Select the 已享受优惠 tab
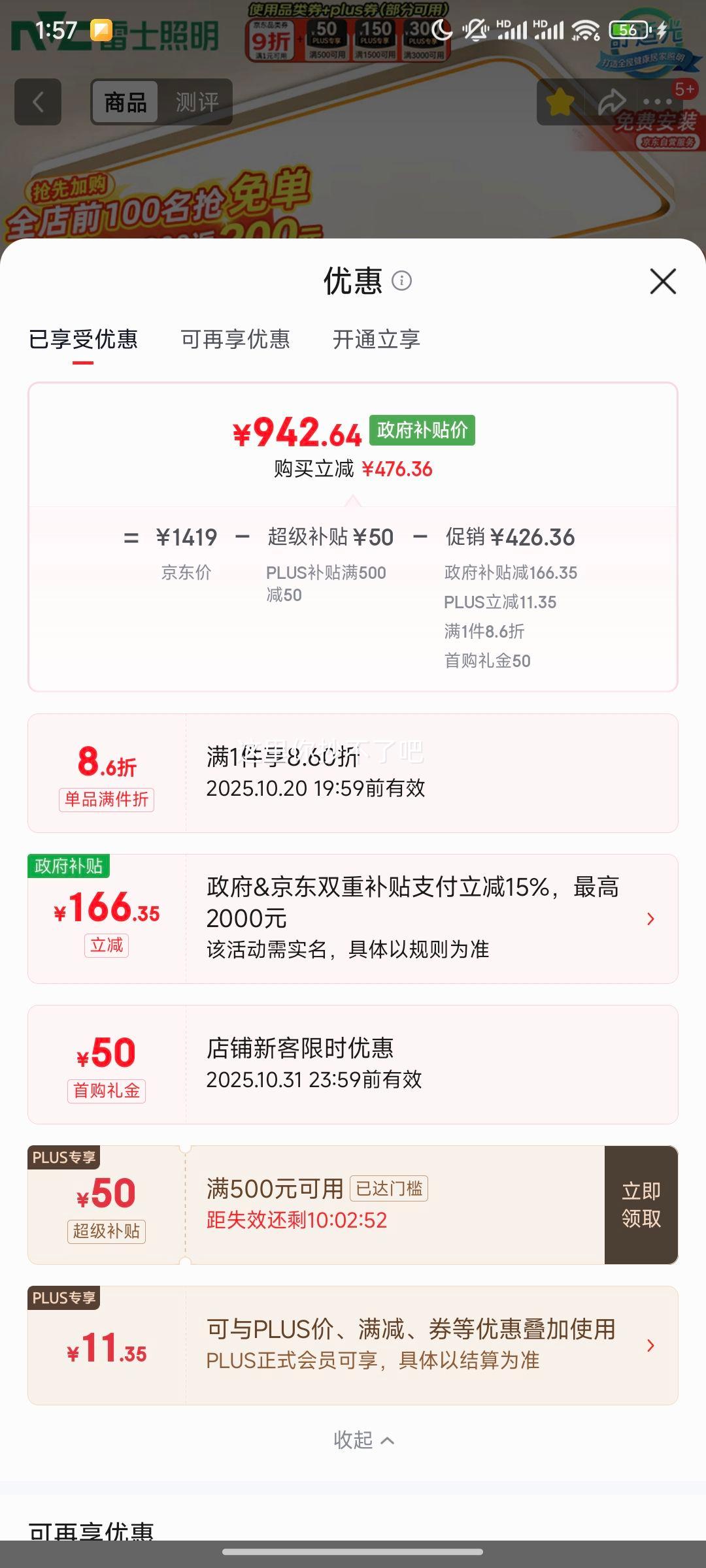This screenshot has height=1568, width=706. tap(83, 339)
